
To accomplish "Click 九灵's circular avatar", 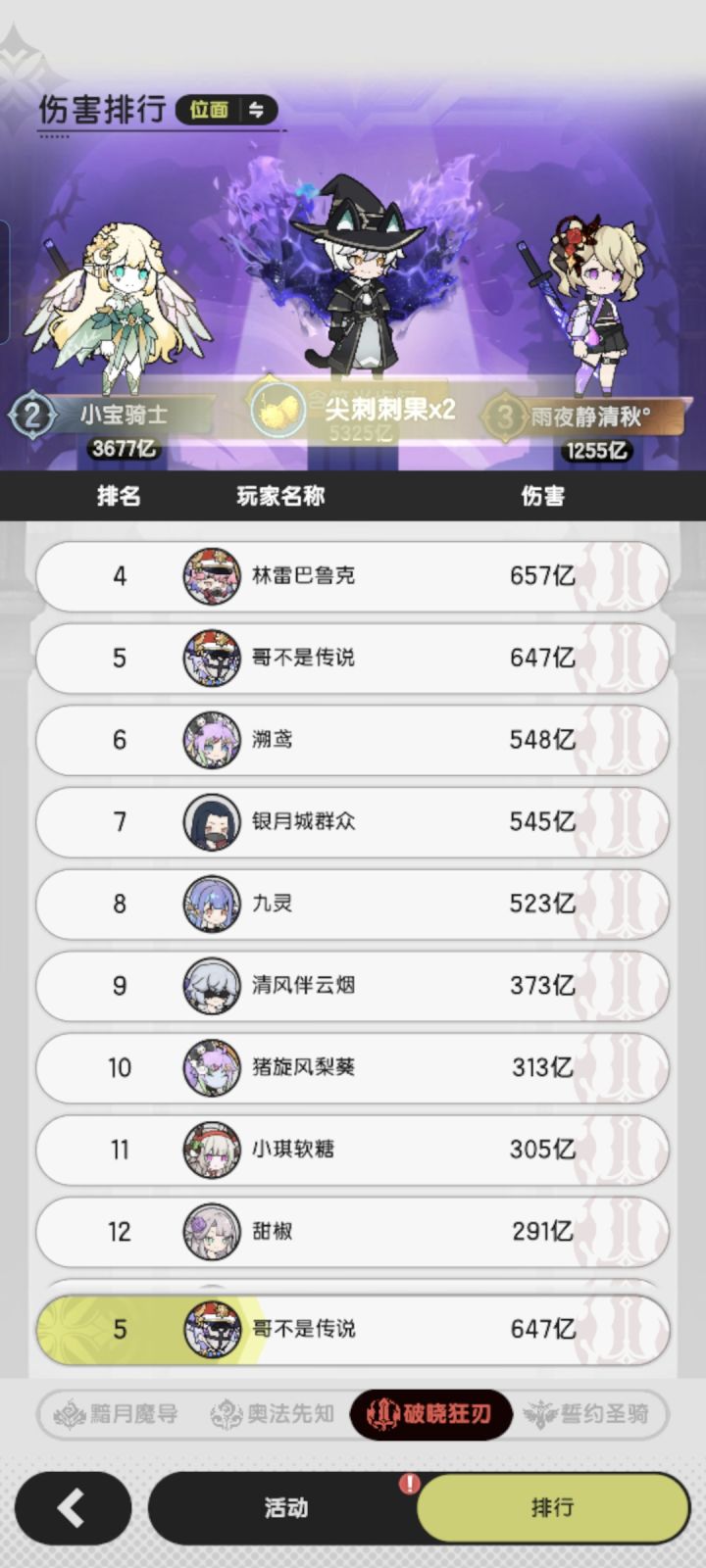I will point(212,905).
